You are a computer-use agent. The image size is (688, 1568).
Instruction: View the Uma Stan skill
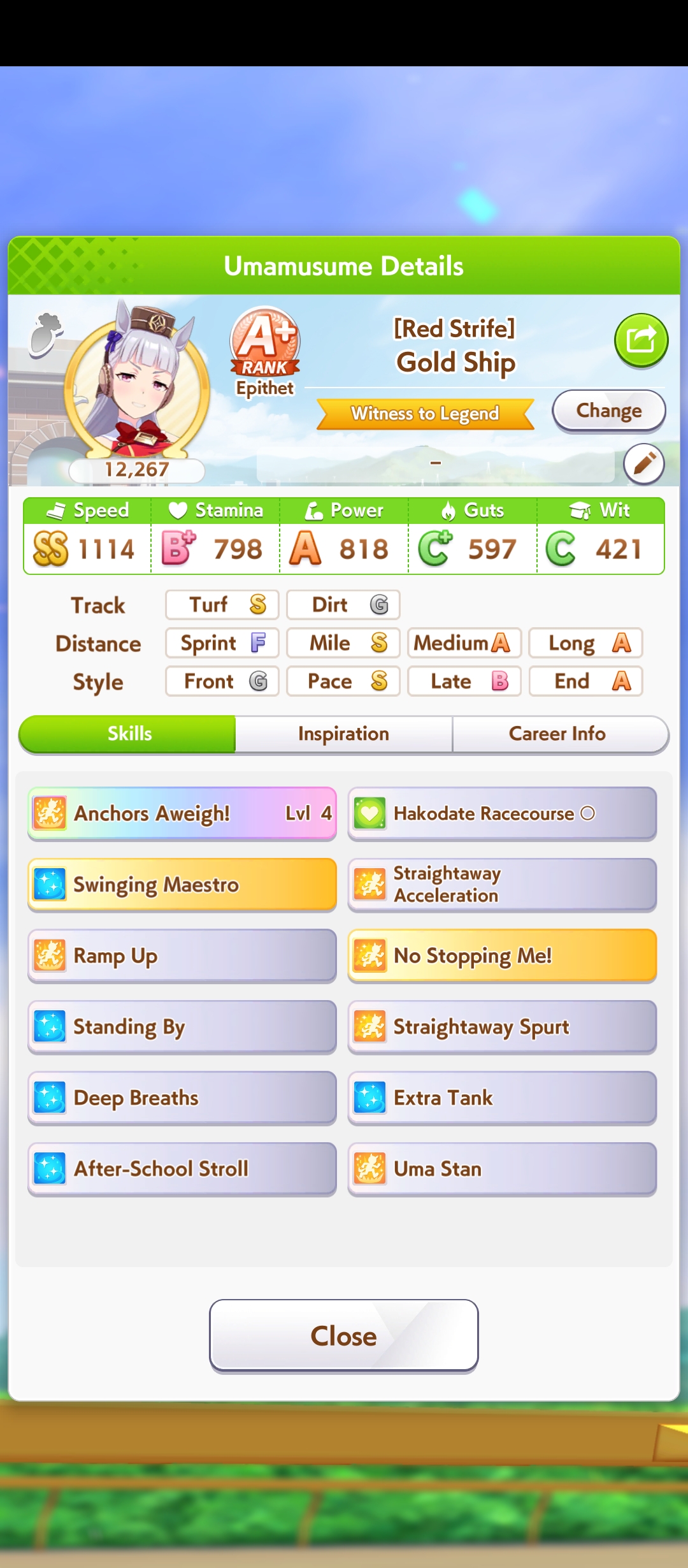coord(502,1169)
